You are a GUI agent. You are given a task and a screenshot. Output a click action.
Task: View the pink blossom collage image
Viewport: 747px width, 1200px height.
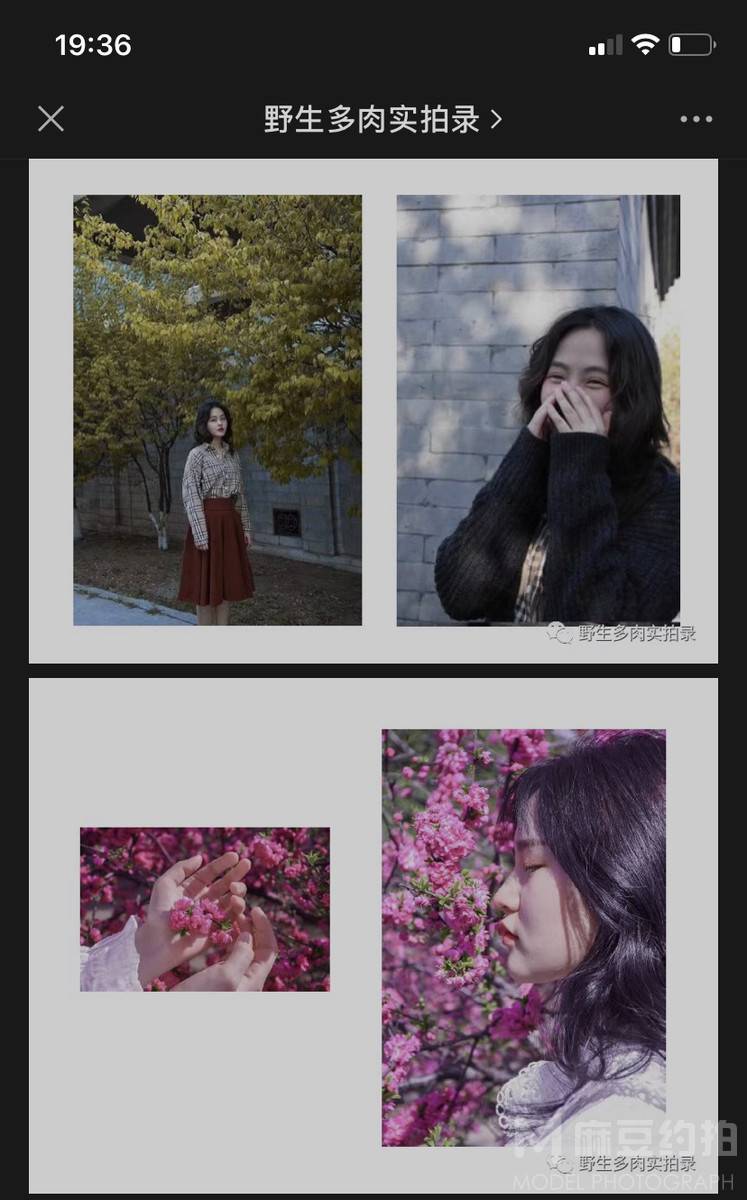tap(373, 935)
